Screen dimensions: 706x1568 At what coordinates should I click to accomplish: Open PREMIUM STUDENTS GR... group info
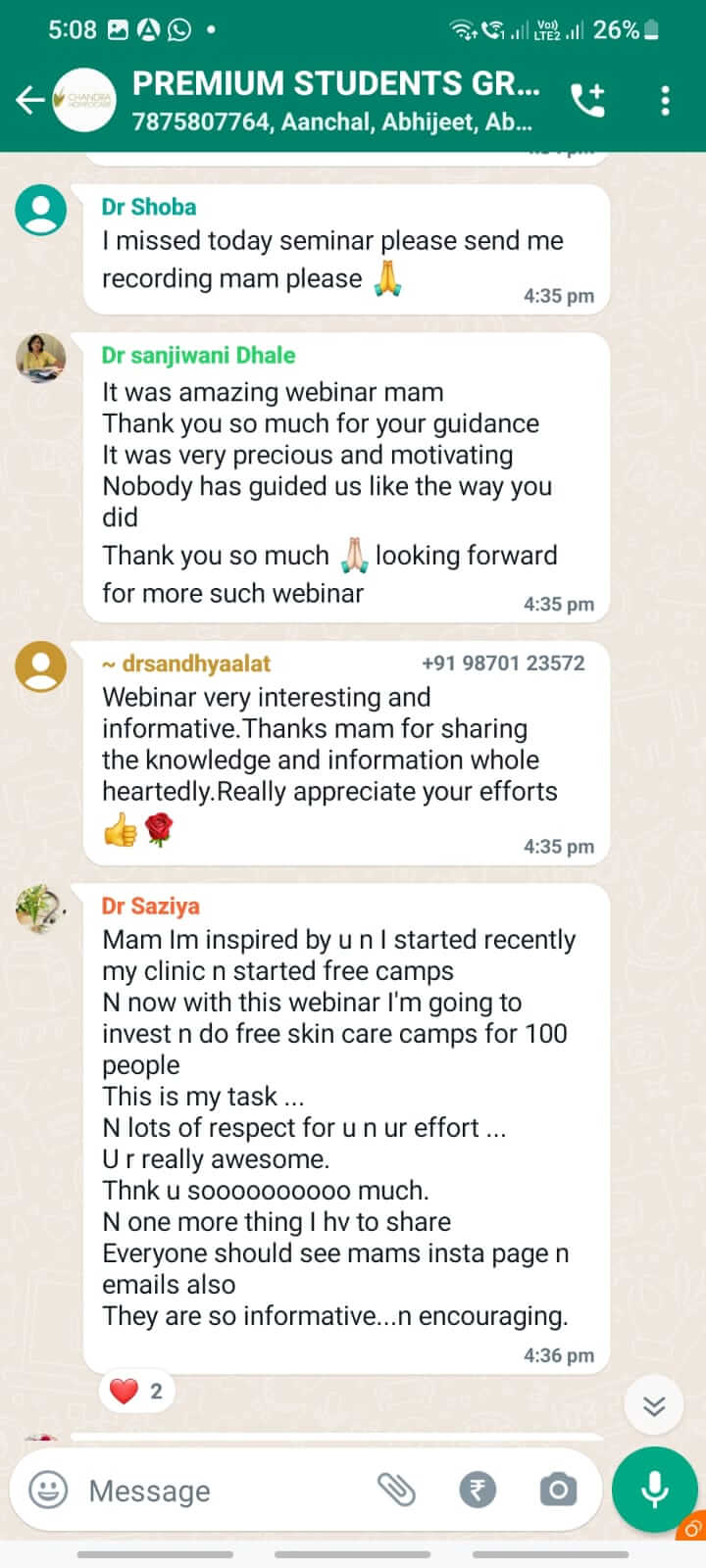click(335, 100)
